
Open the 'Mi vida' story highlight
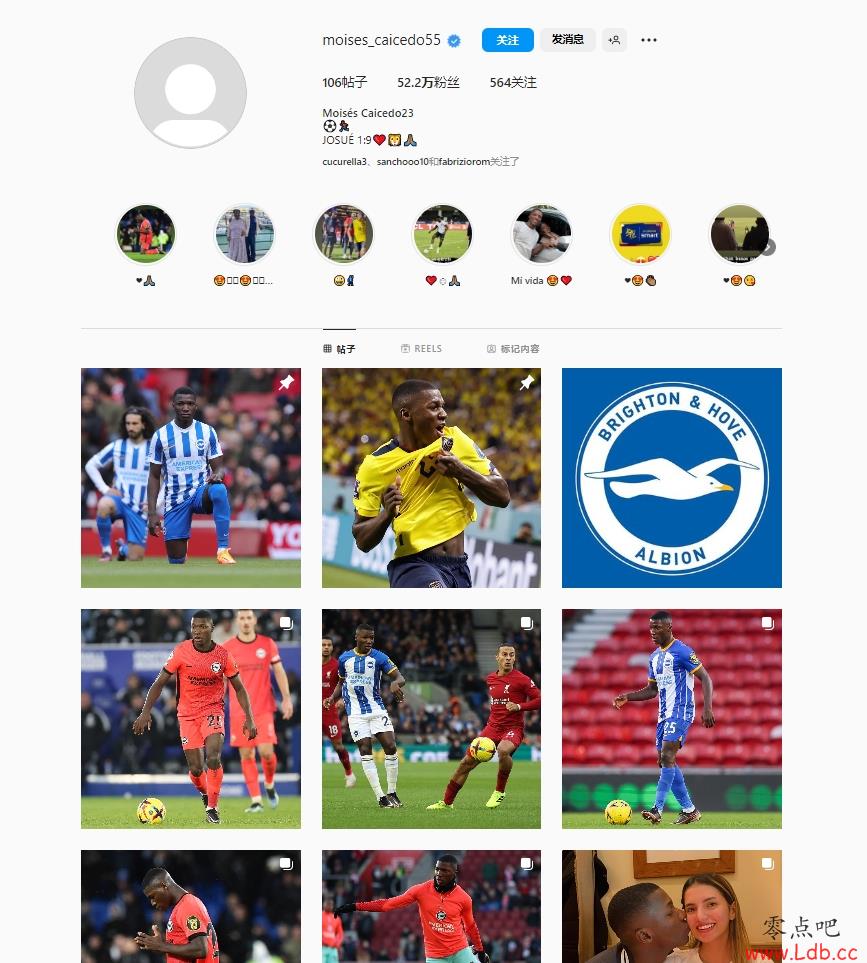click(541, 235)
